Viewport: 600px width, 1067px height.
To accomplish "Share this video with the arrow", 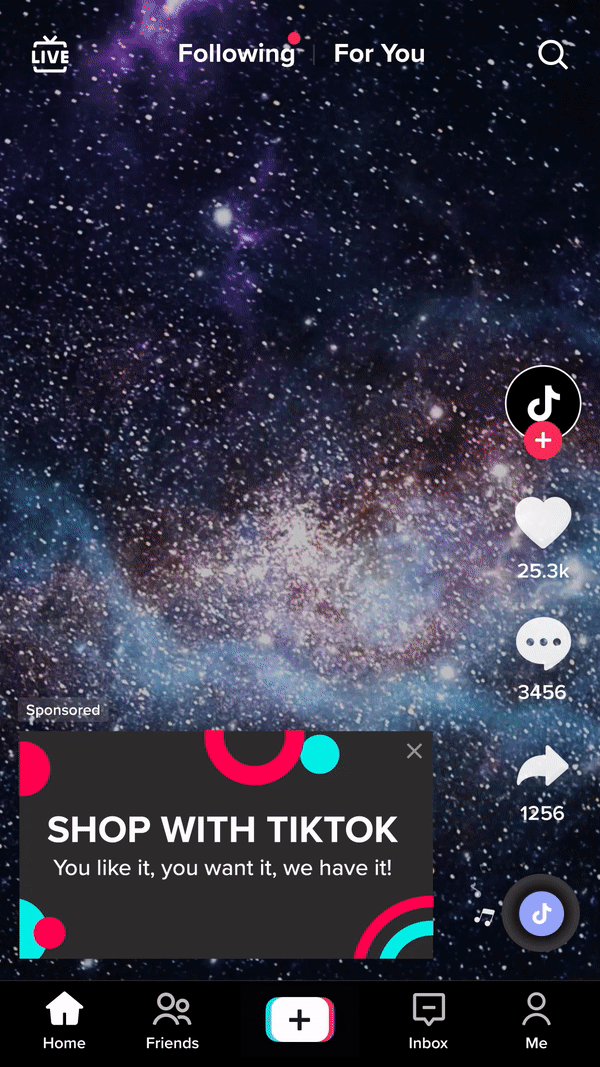I will 543,768.
